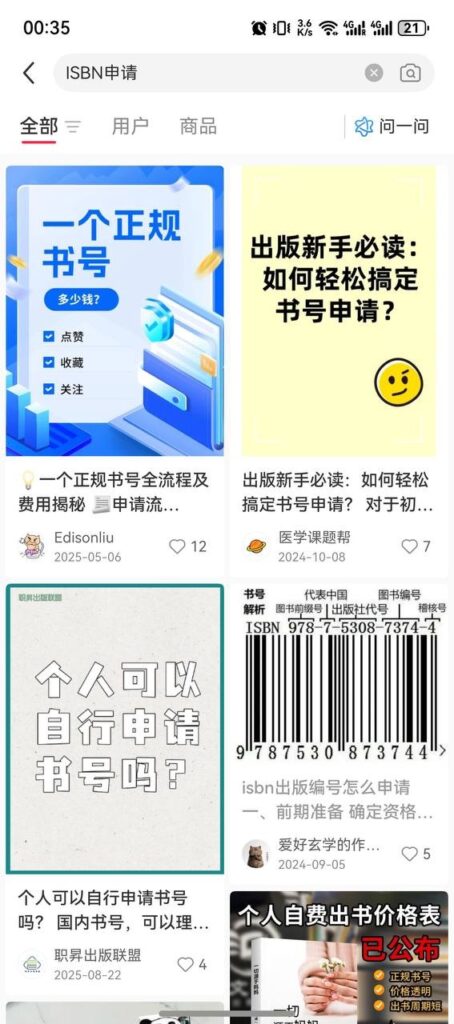Select the 全部 tab
This screenshot has height=1024, width=454.
point(39,126)
